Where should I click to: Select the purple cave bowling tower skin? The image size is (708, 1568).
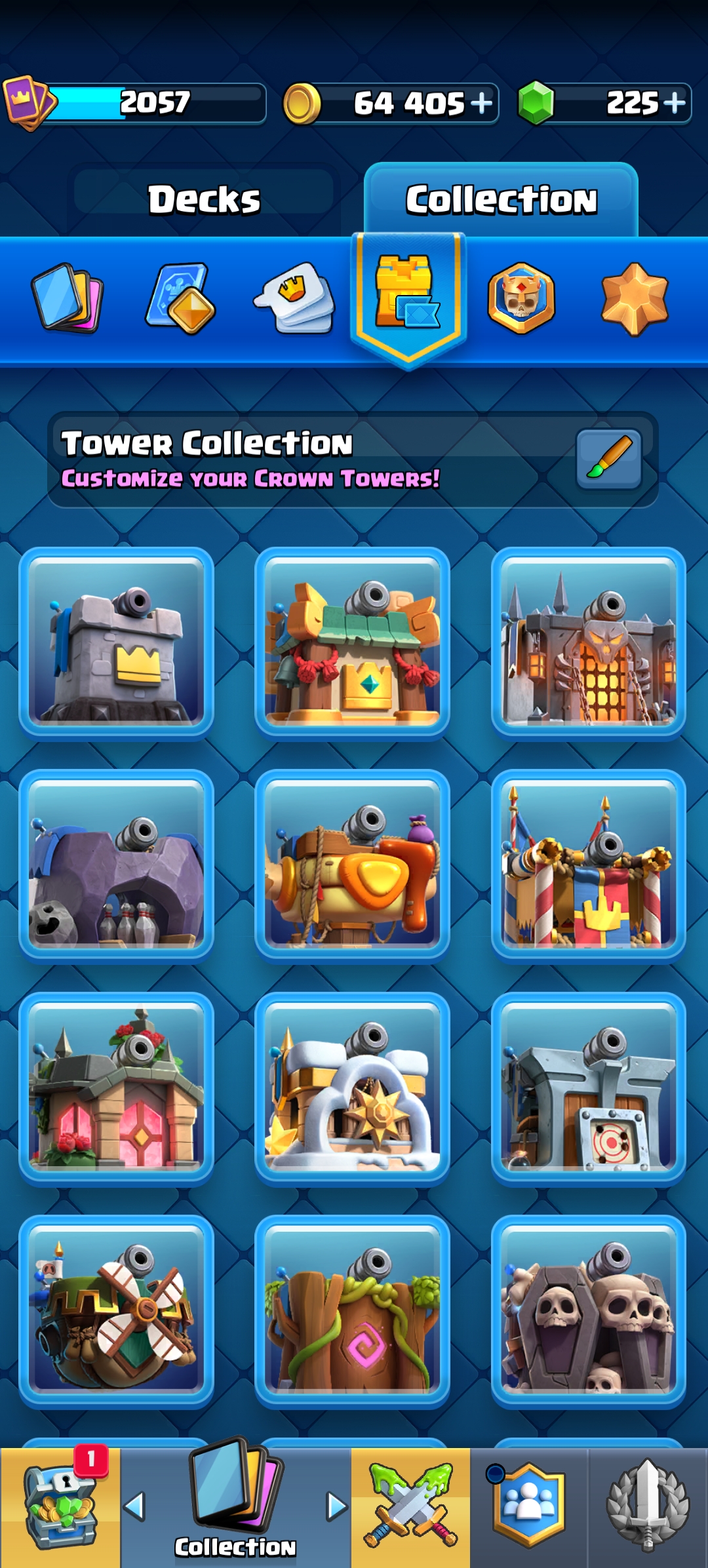(x=117, y=866)
